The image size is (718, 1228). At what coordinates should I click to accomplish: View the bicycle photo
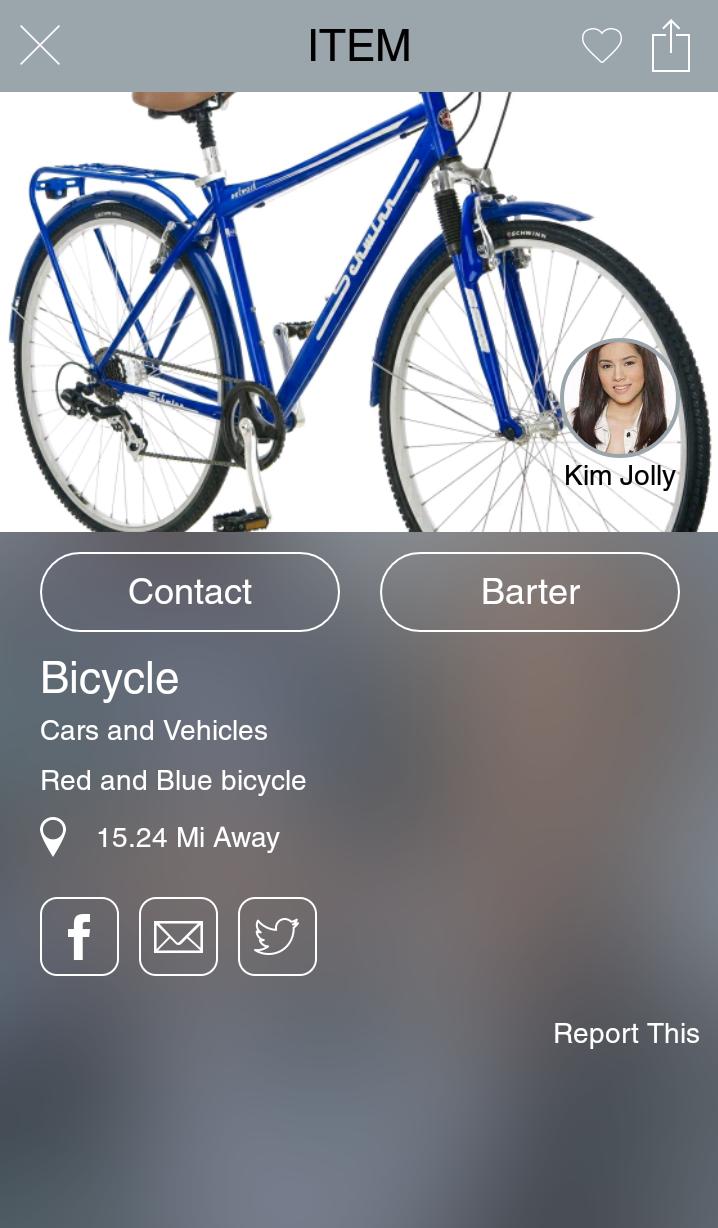(300, 310)
